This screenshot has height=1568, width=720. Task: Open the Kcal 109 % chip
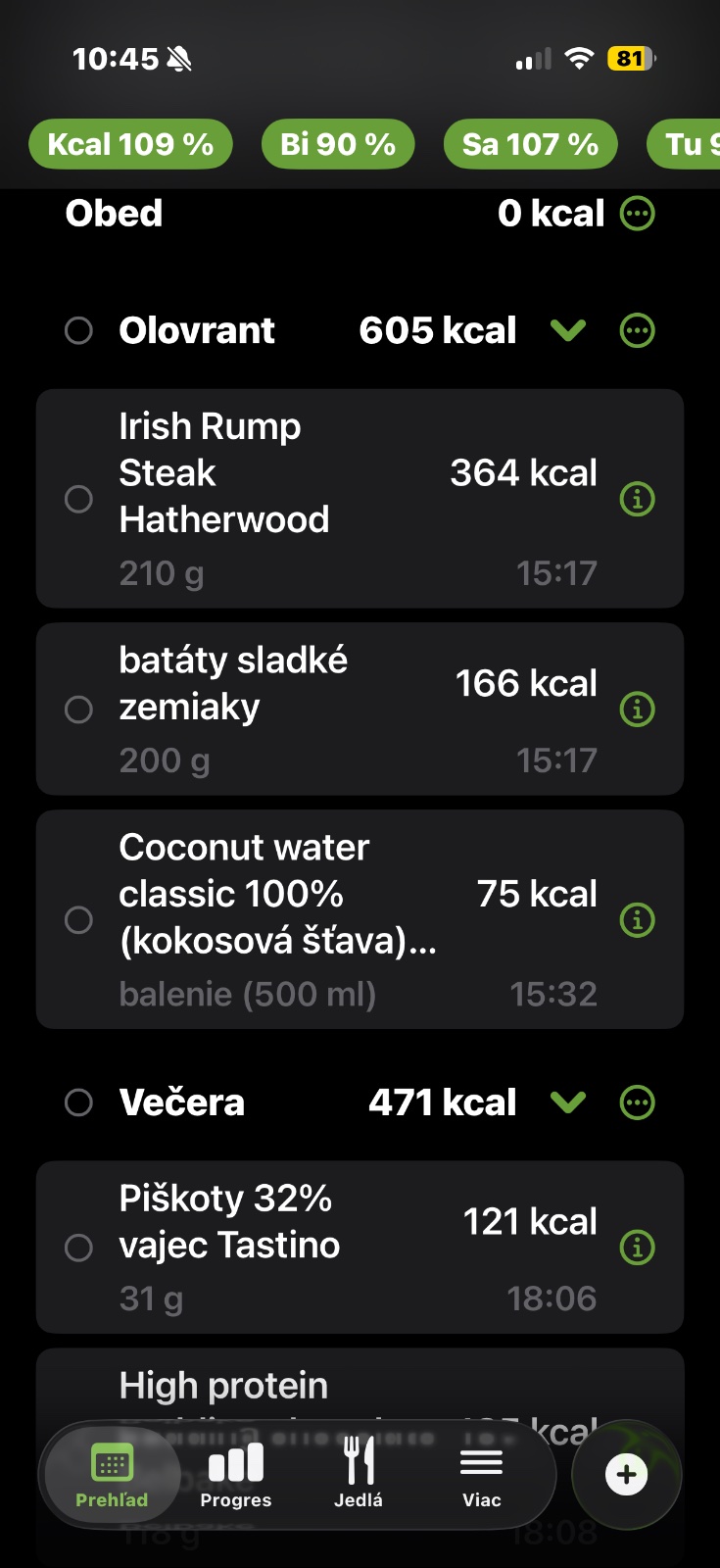[x=130, y=145]
